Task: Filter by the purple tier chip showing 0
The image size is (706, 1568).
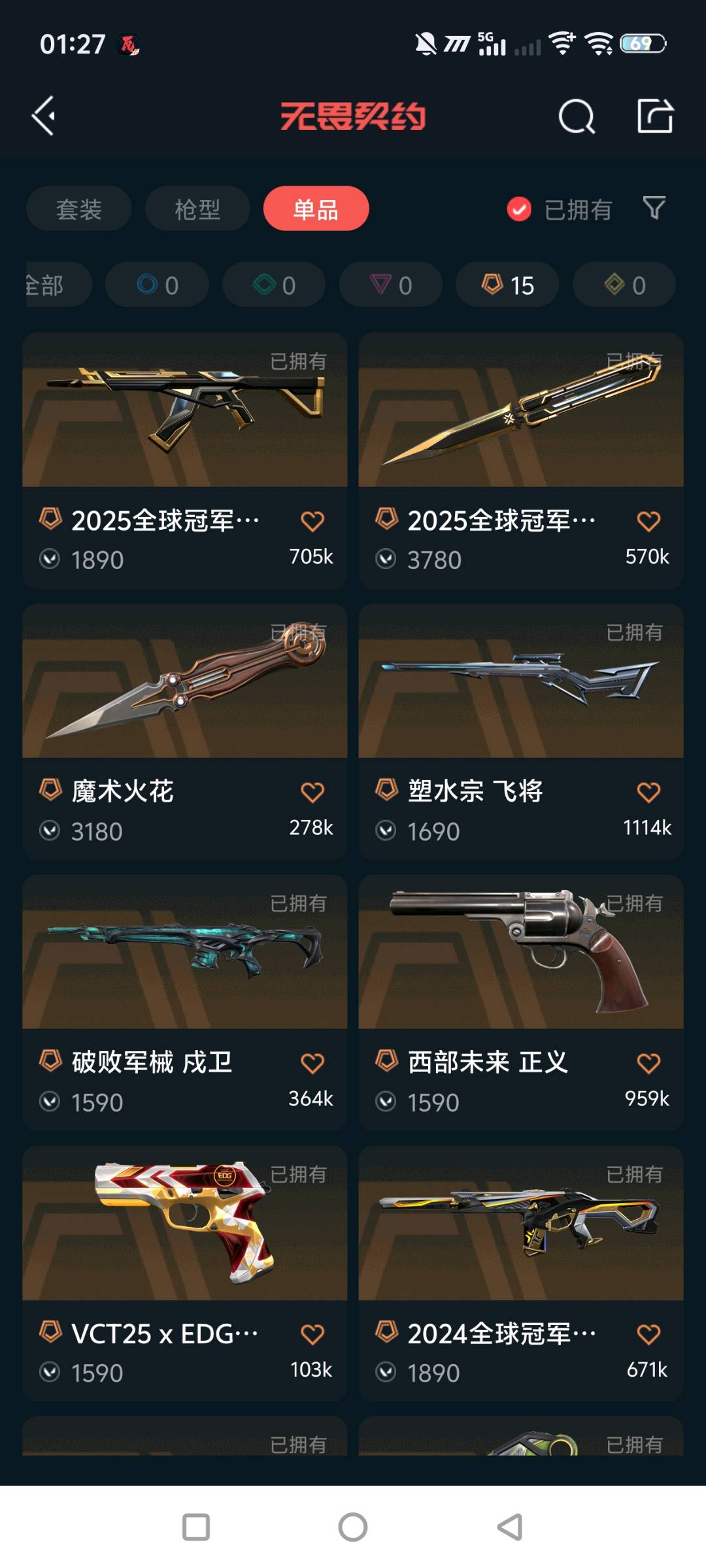Action: (x=390, y=285)
